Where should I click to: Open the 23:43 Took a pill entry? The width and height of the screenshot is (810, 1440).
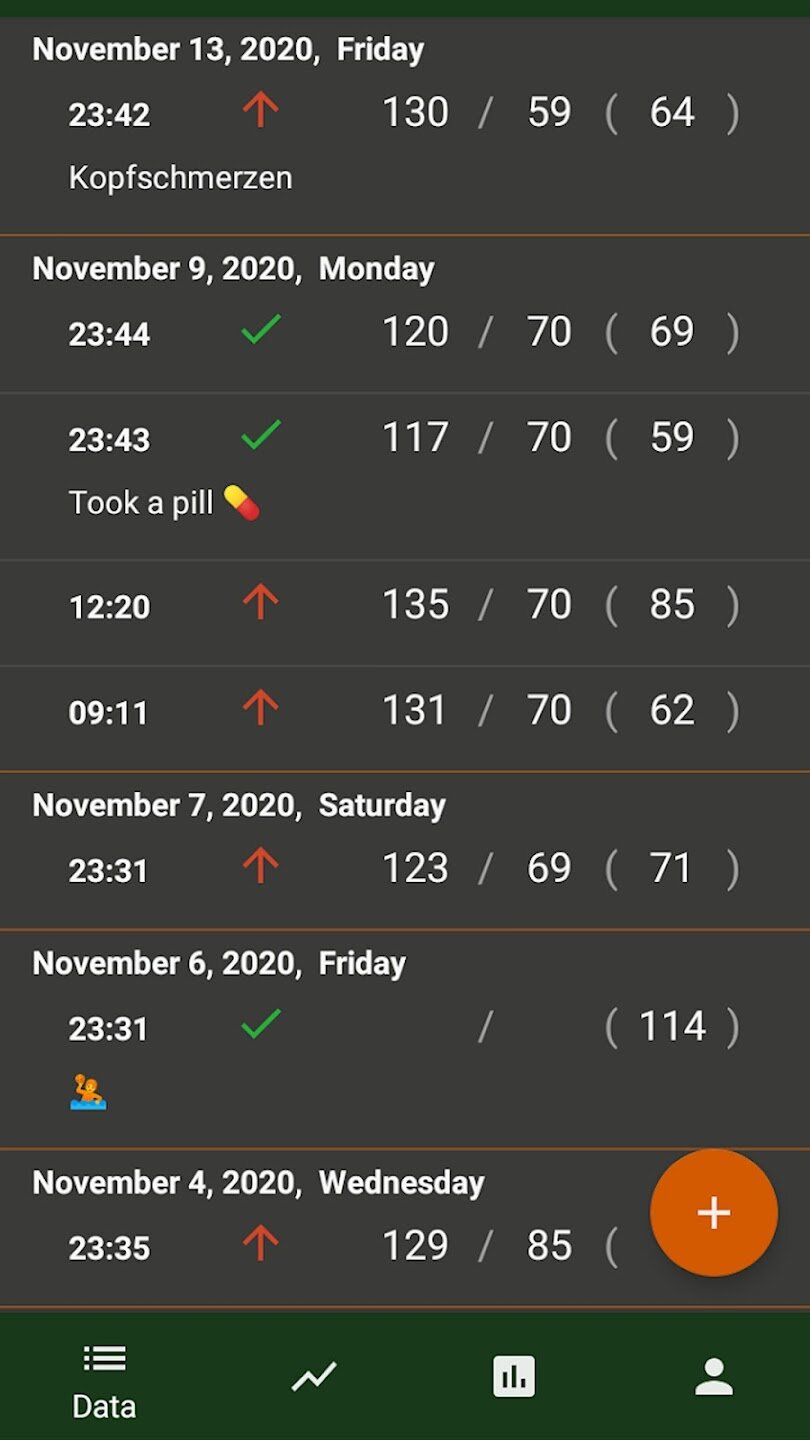pyautogui.click(x=405, y=477)
